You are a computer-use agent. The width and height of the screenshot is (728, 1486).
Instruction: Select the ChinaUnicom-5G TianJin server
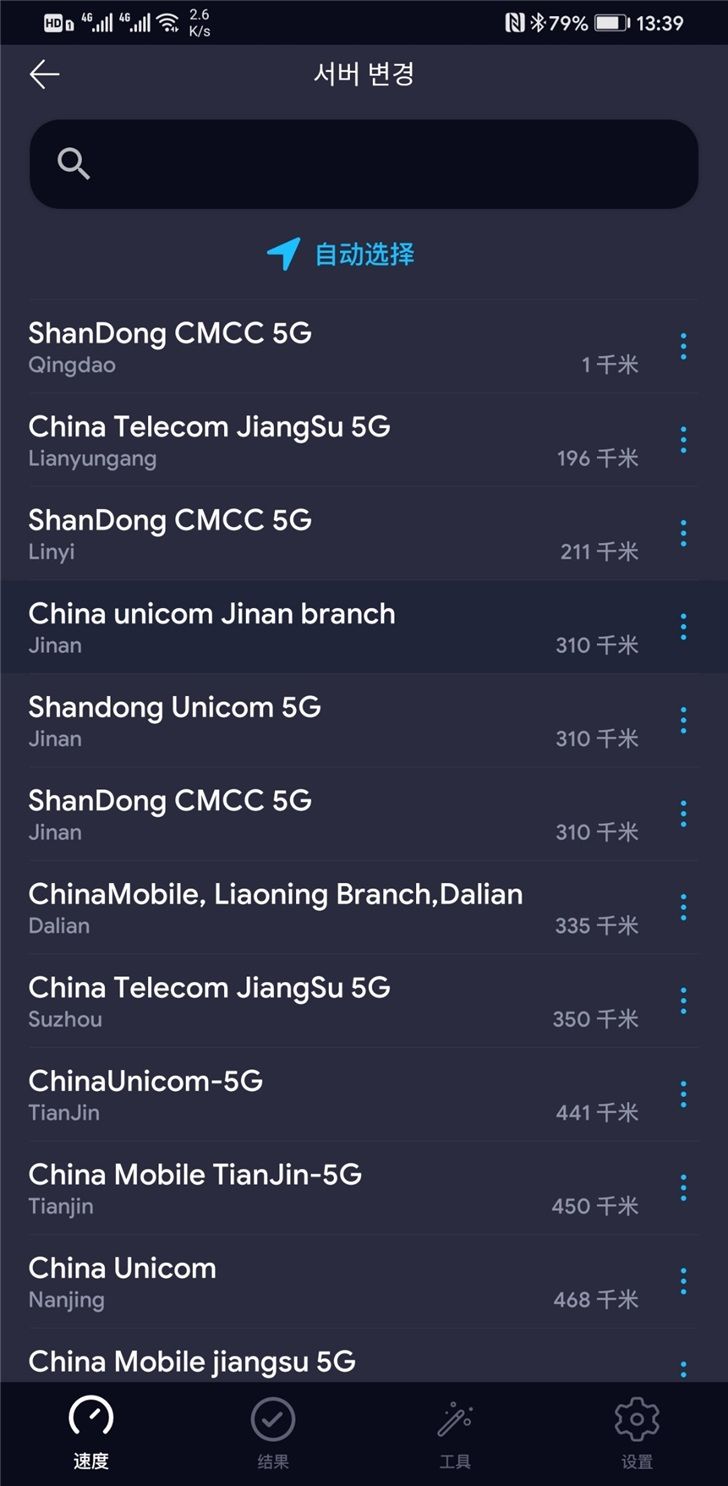point(300,1094)
